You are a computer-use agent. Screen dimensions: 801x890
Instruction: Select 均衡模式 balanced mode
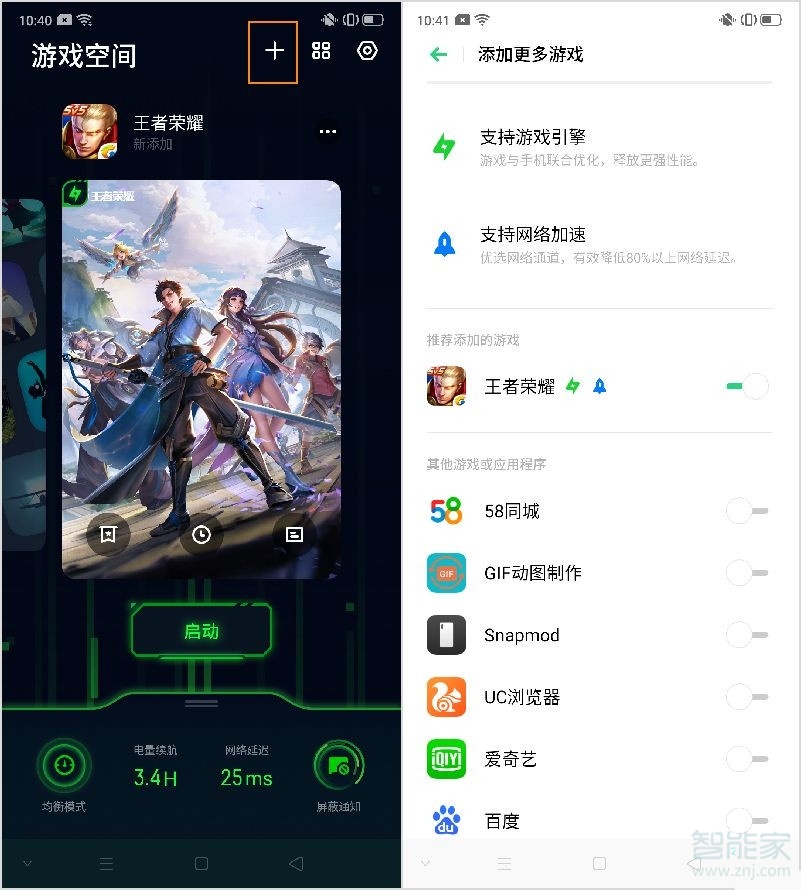coord(65,767)
